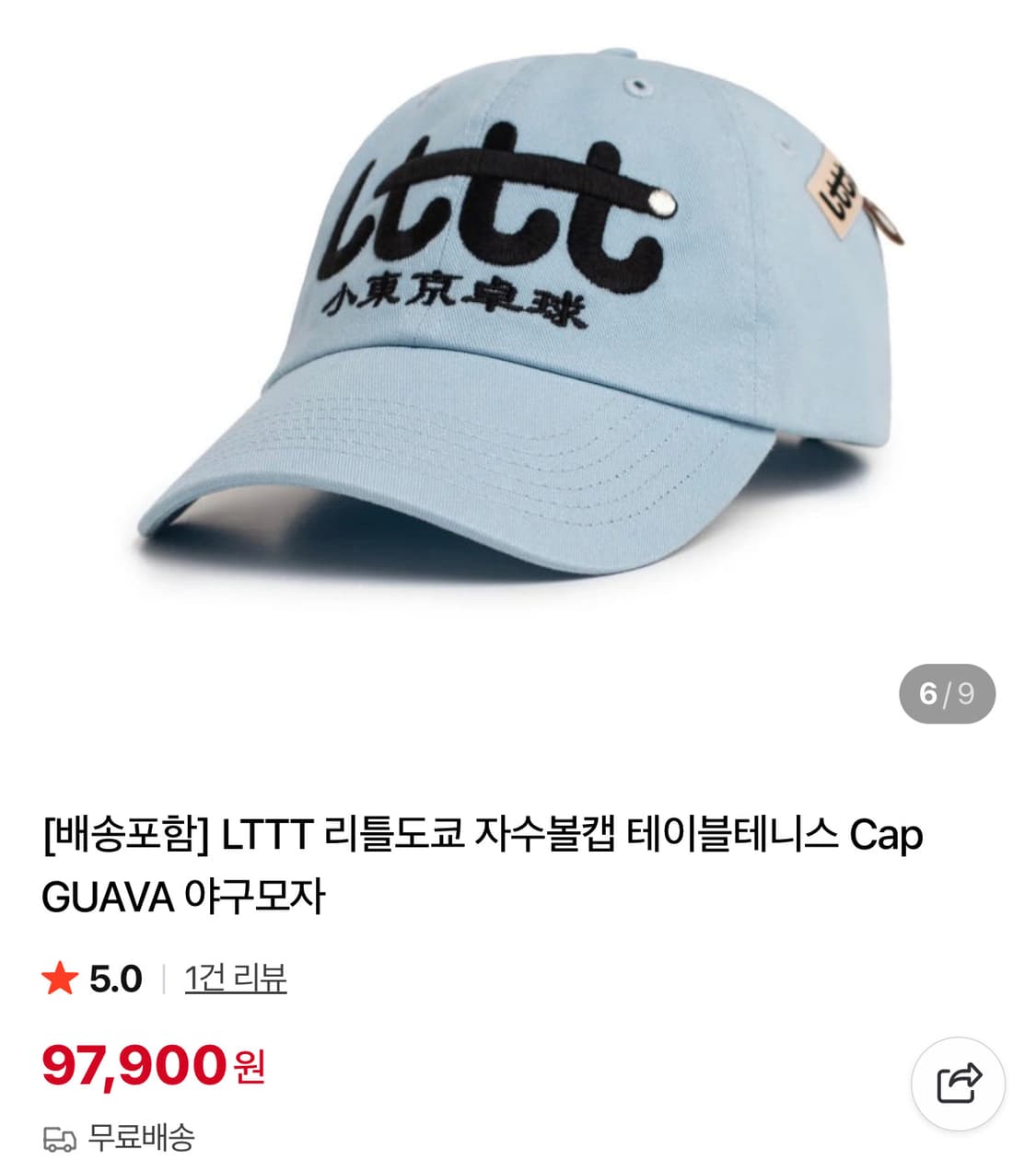Click the 5.0 rating value

click(99, 981)
